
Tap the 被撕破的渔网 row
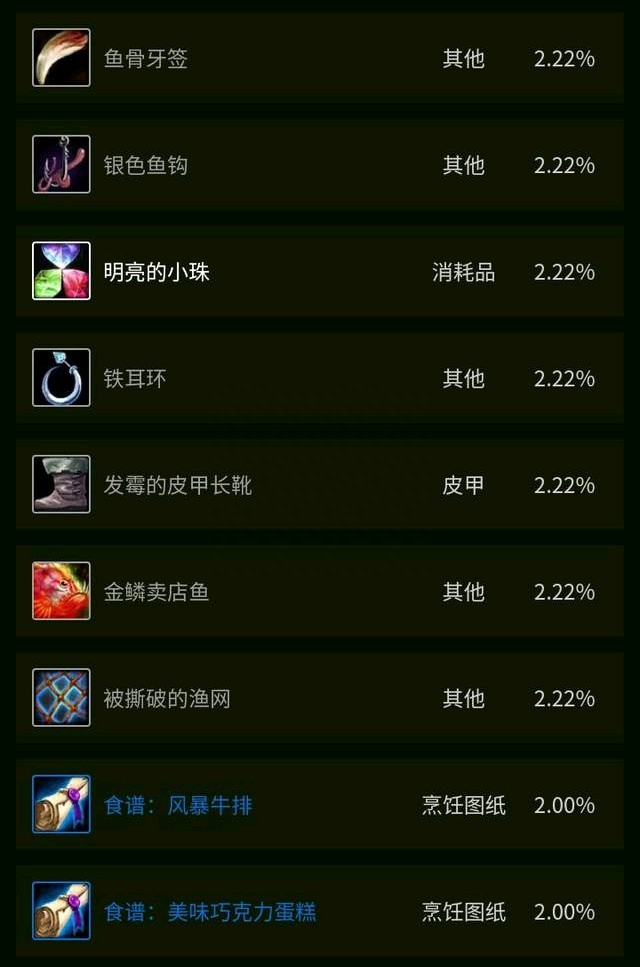tap(167, 698)
